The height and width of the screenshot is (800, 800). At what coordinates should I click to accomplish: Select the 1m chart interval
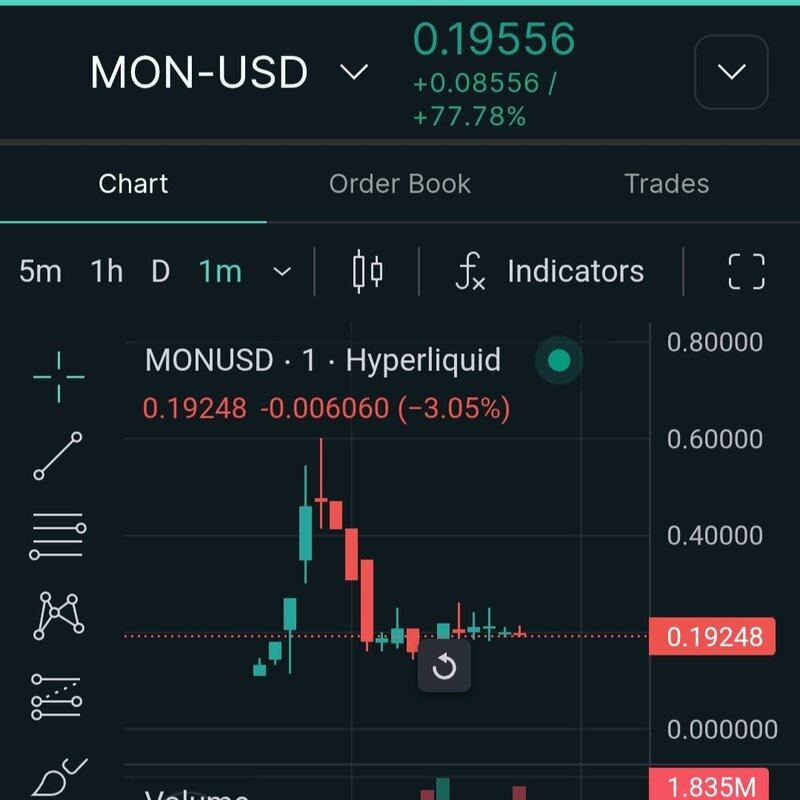tap(220, 271)
